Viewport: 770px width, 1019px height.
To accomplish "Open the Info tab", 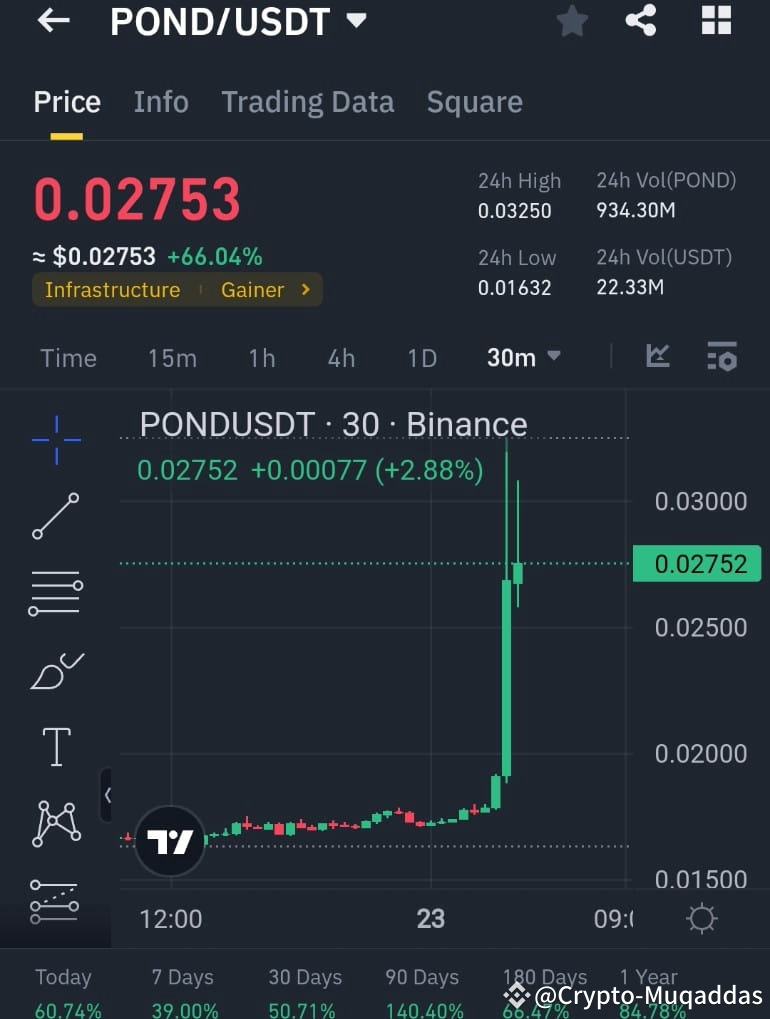I will coord(160,101).
